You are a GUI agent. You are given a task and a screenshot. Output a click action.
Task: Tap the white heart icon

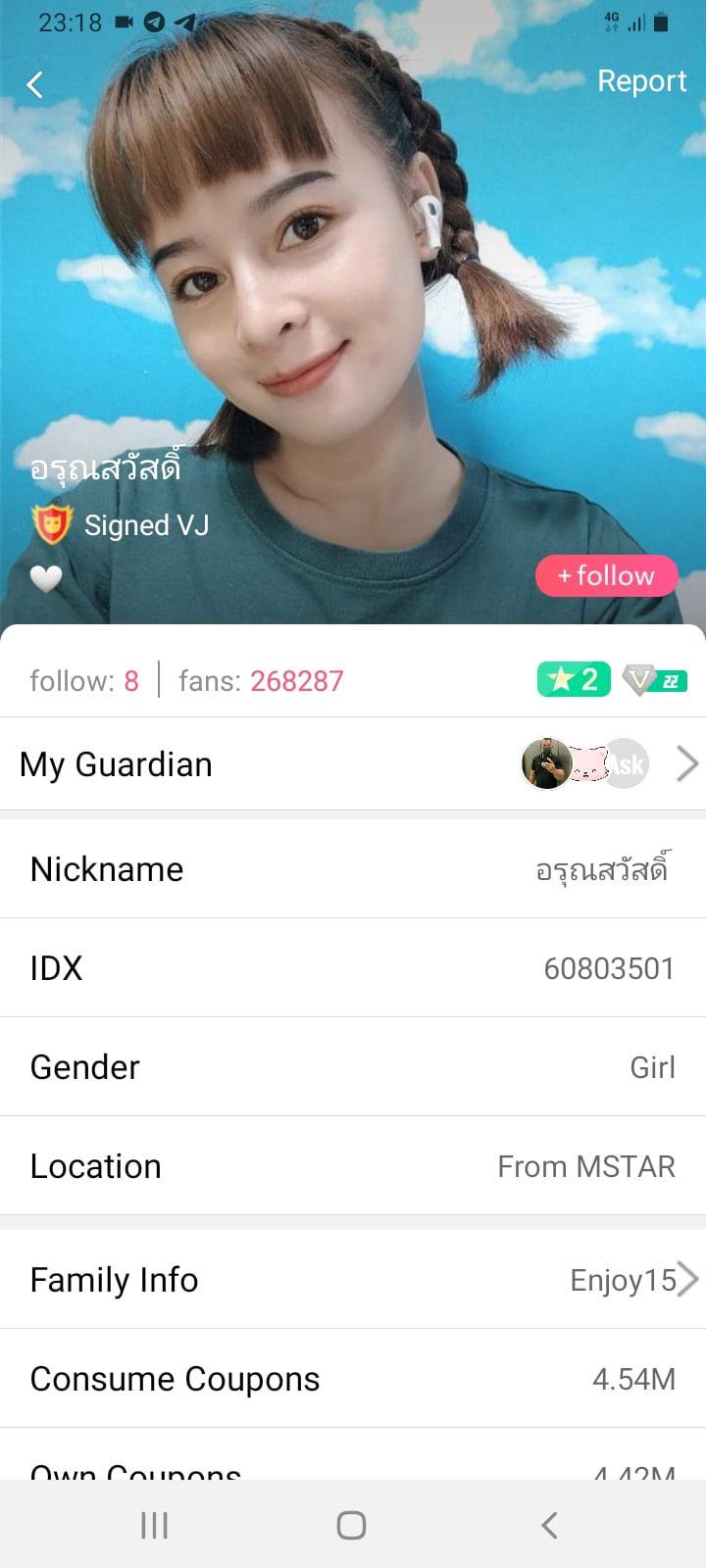coord(46,579)
